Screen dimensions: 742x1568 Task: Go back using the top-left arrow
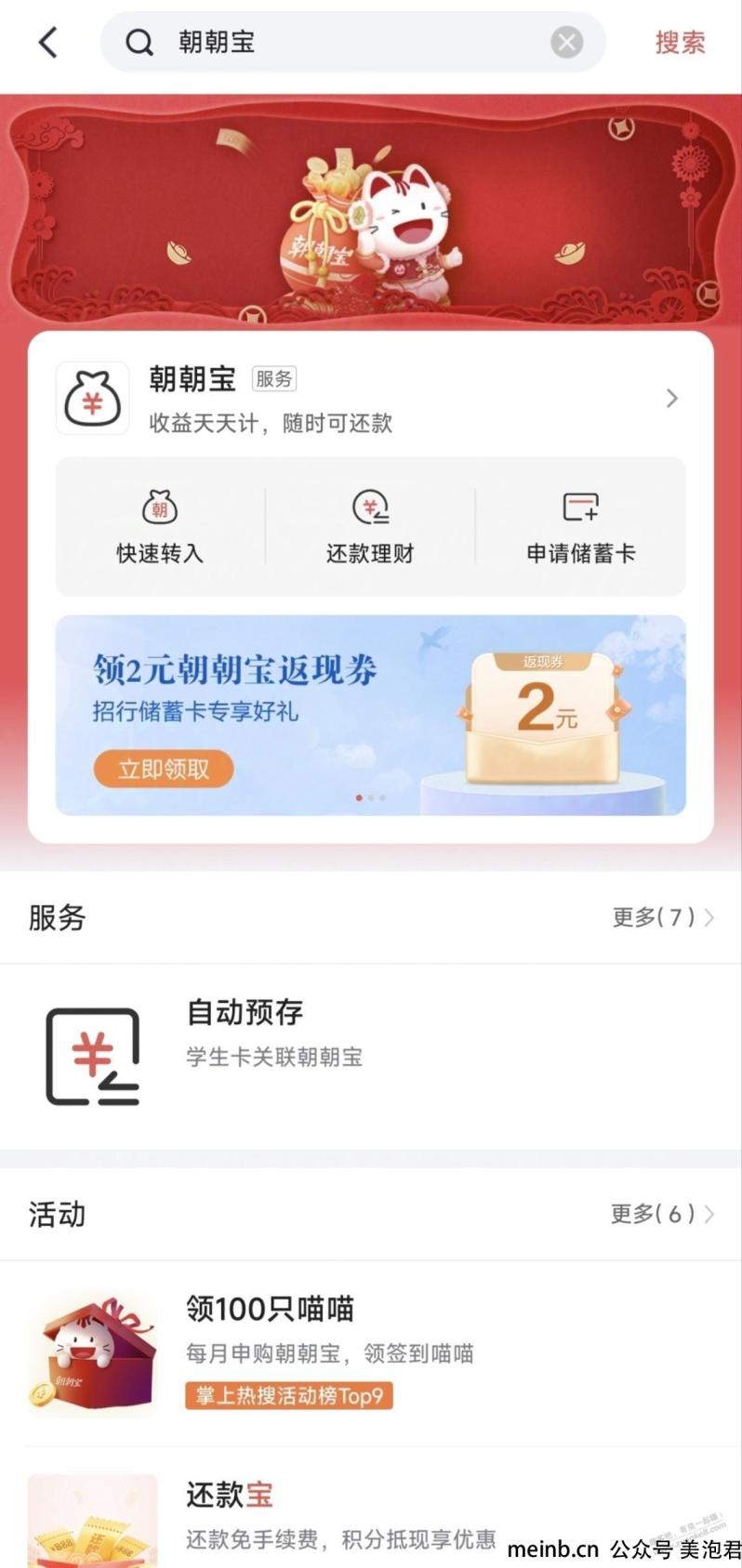coord(48,43)
